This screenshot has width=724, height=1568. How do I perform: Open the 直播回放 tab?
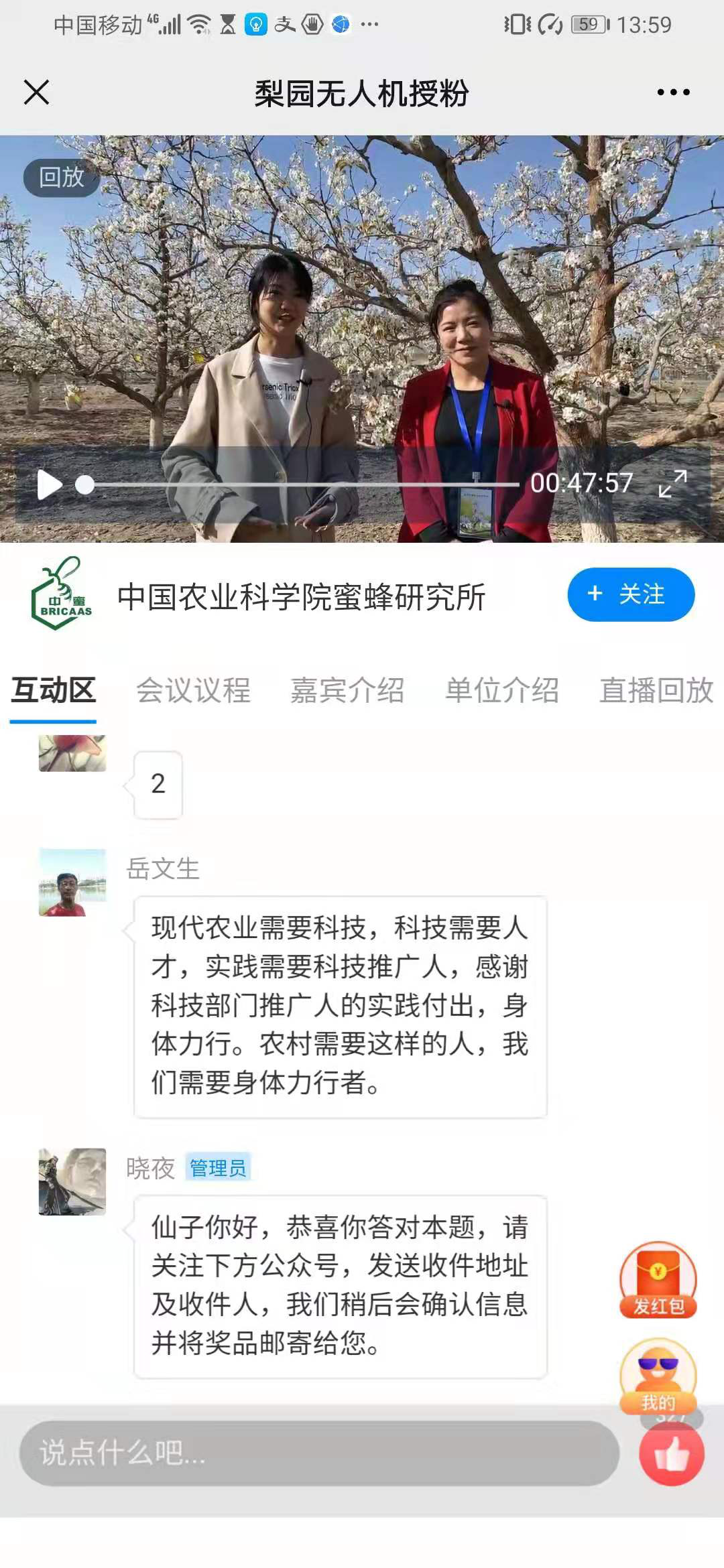(656, 690)
